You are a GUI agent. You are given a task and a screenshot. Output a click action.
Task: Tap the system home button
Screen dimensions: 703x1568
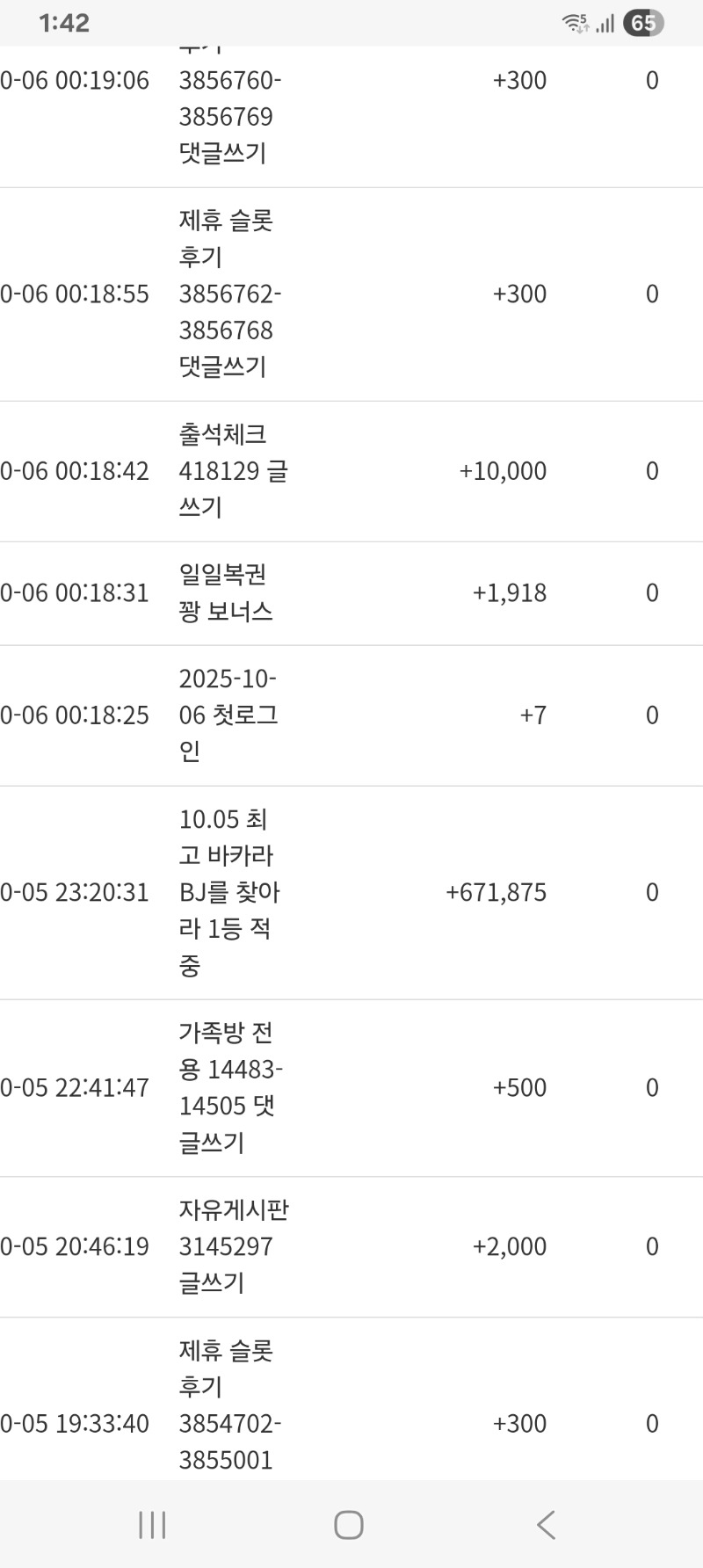click(349, 1524)
